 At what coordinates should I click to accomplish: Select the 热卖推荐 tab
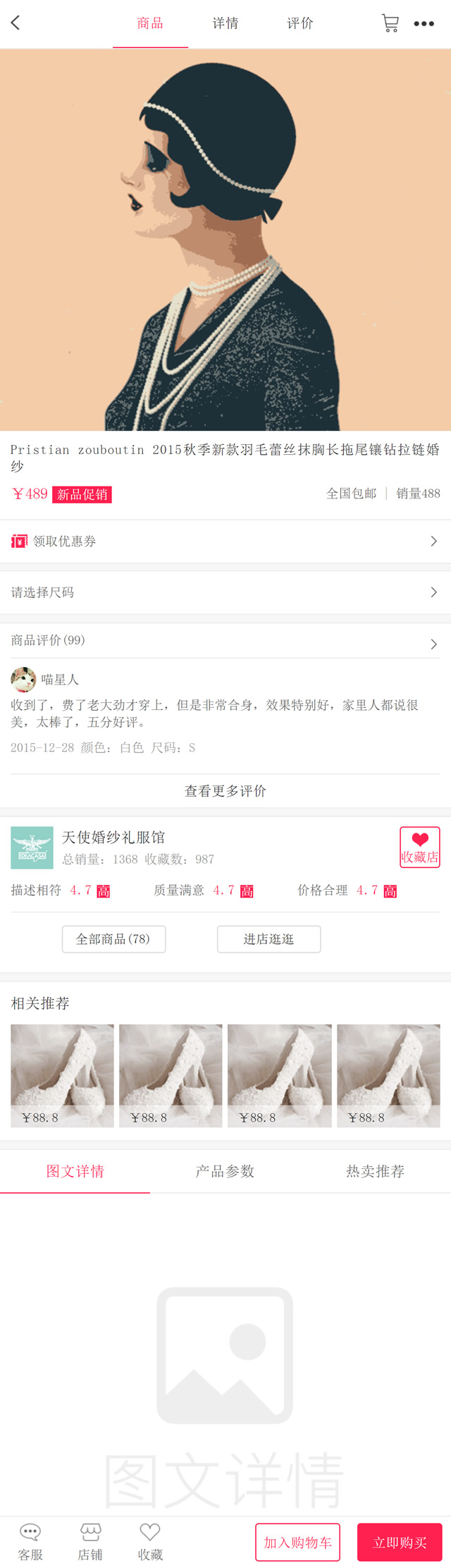(375, 1171)
